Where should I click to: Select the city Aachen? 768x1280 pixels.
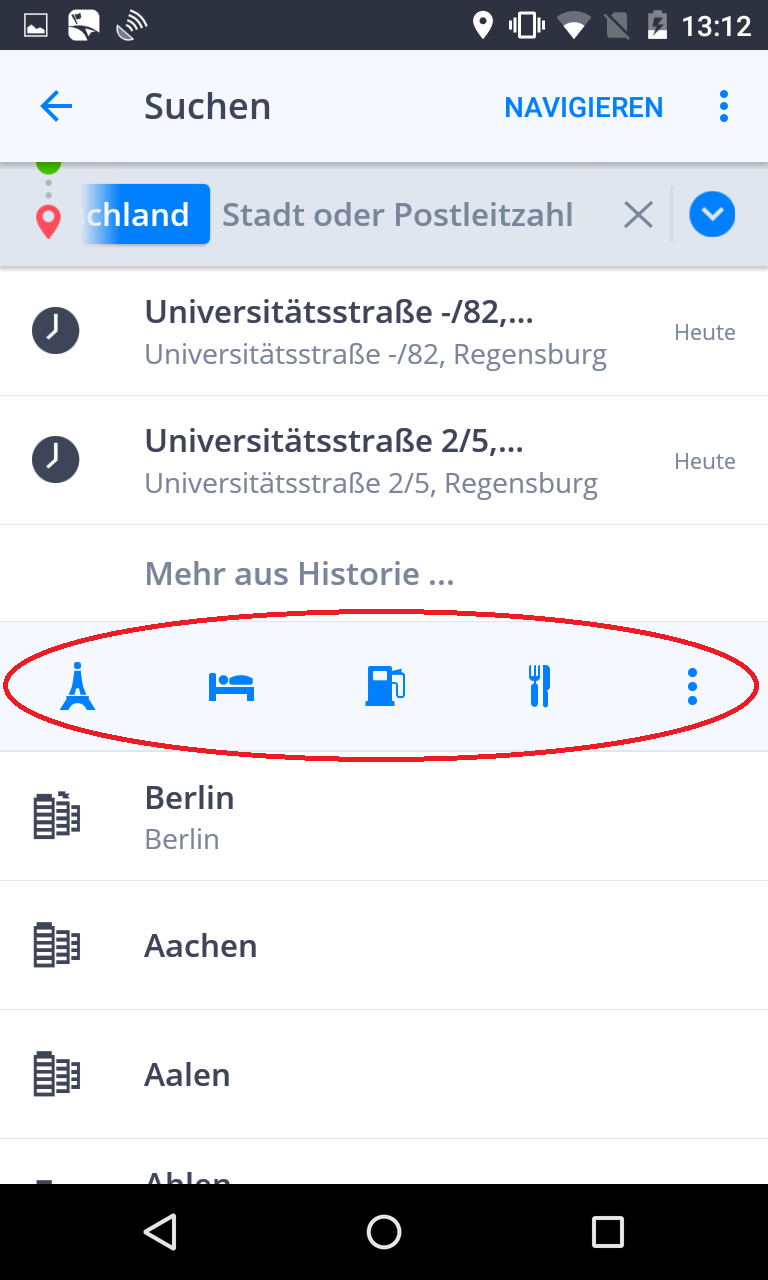[384, 945]
